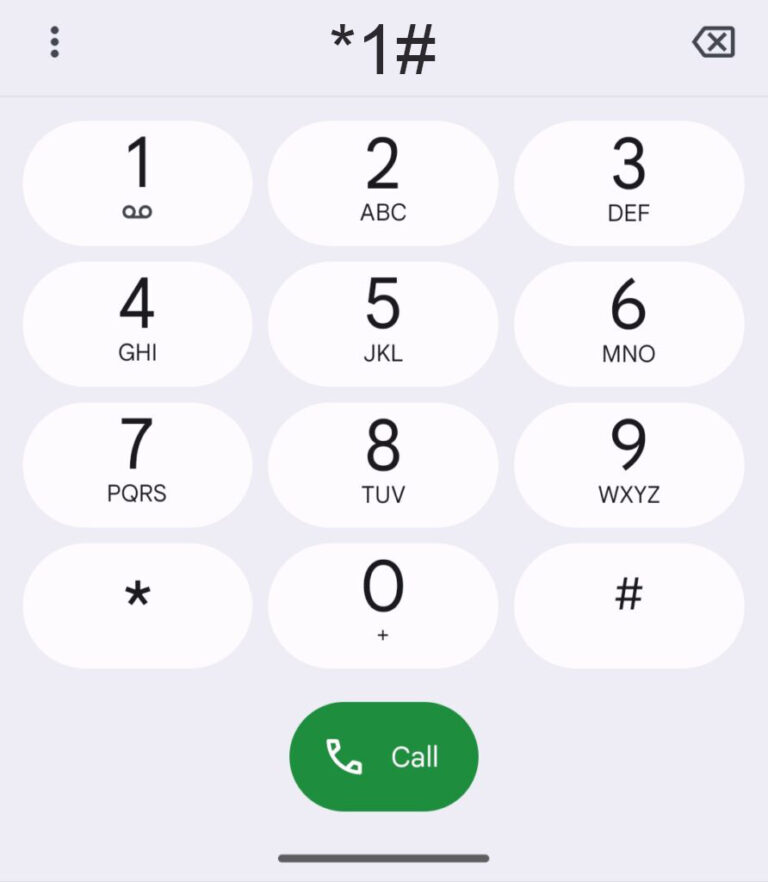
Task: Tap the hash key on the dialpad
Action: [628, 605]
